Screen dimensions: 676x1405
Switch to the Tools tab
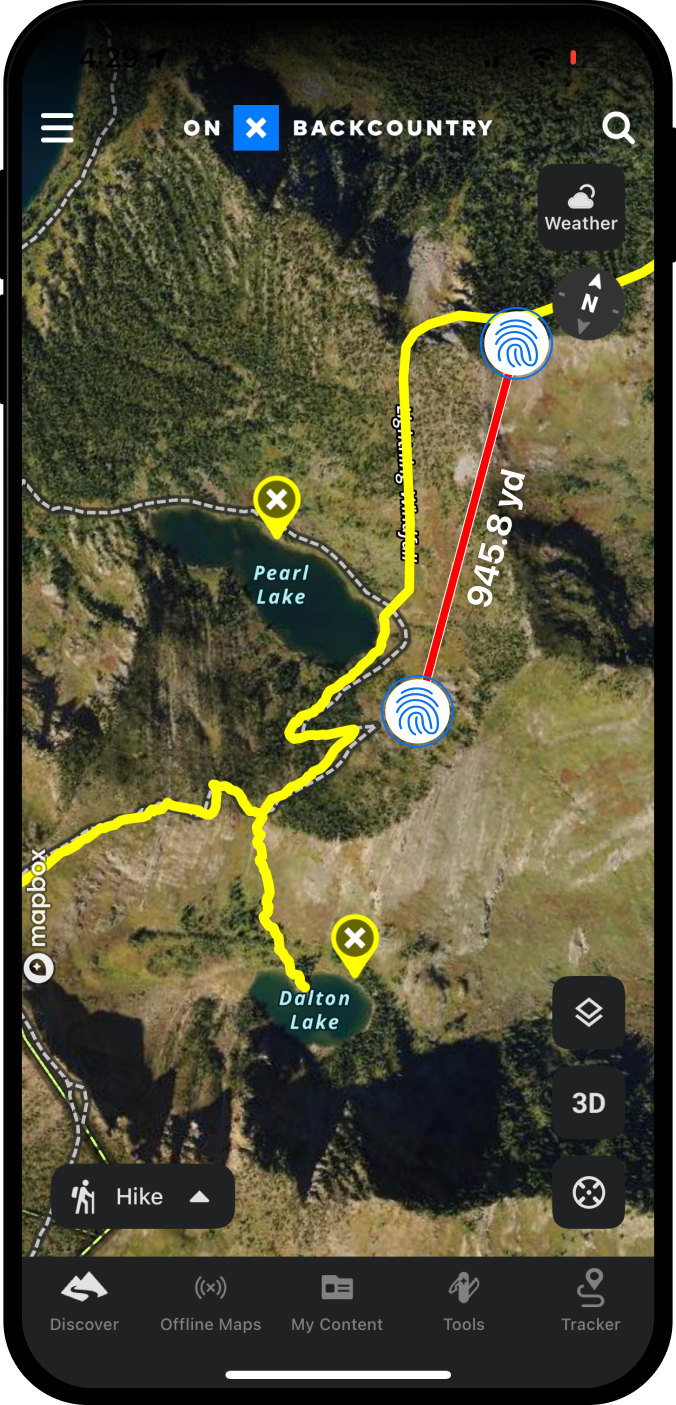coord(464,1302)
